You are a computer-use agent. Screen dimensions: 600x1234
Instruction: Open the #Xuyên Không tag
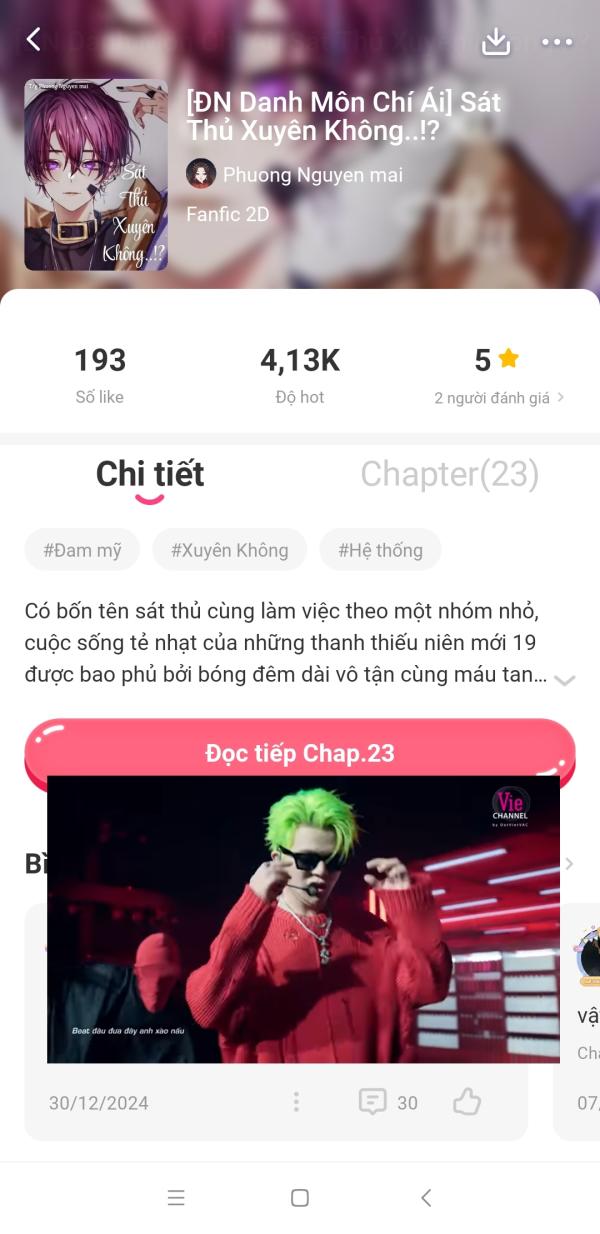coord(229,550)
